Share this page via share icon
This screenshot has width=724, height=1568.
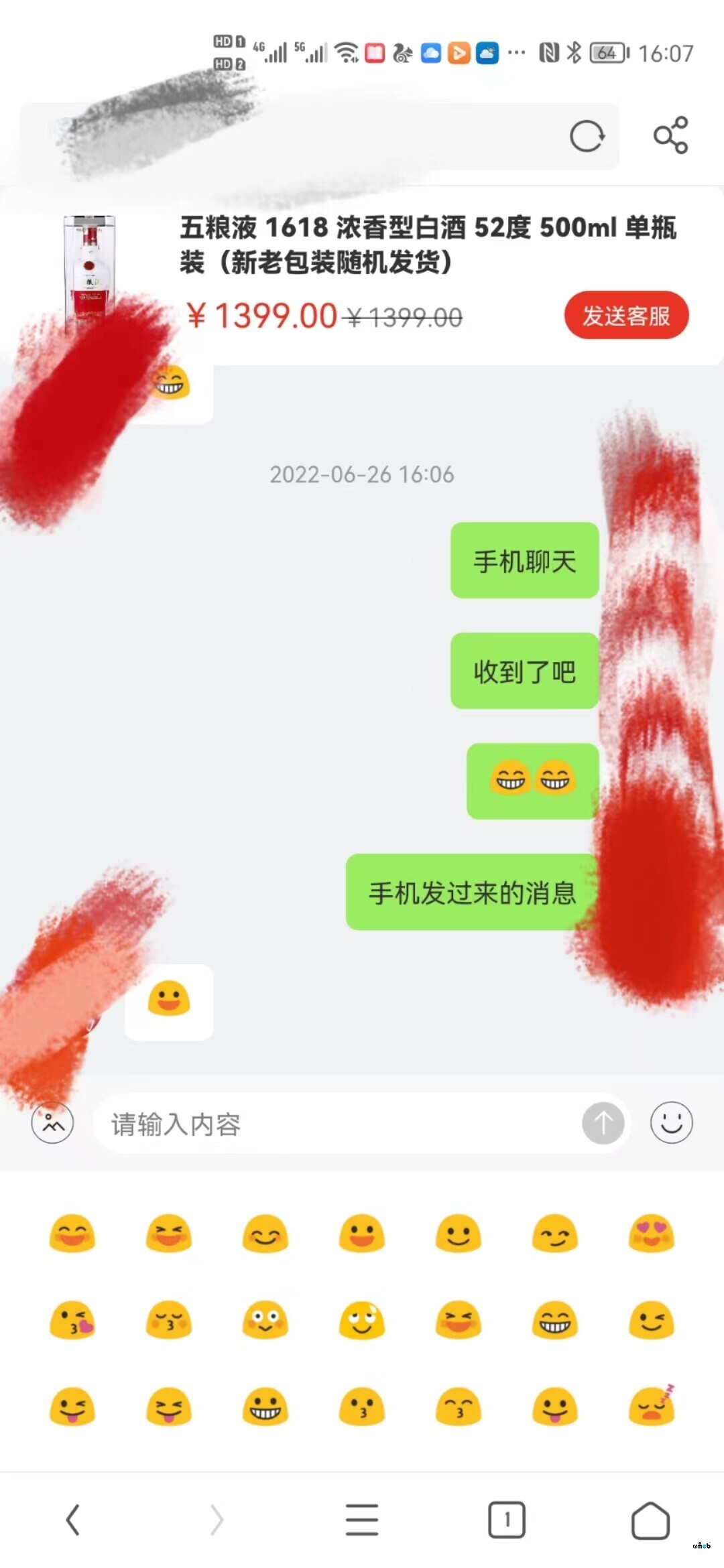click(670, 135)
